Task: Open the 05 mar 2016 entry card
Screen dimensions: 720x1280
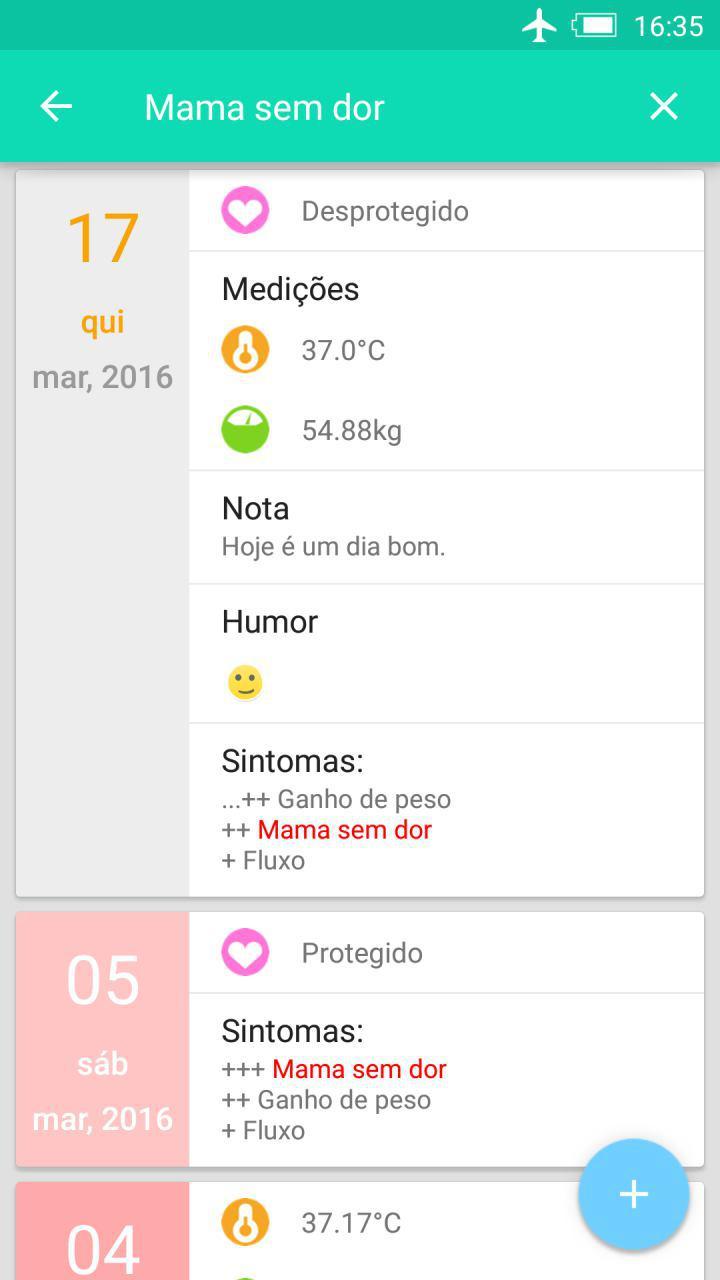Action: tap(360, 1039)
